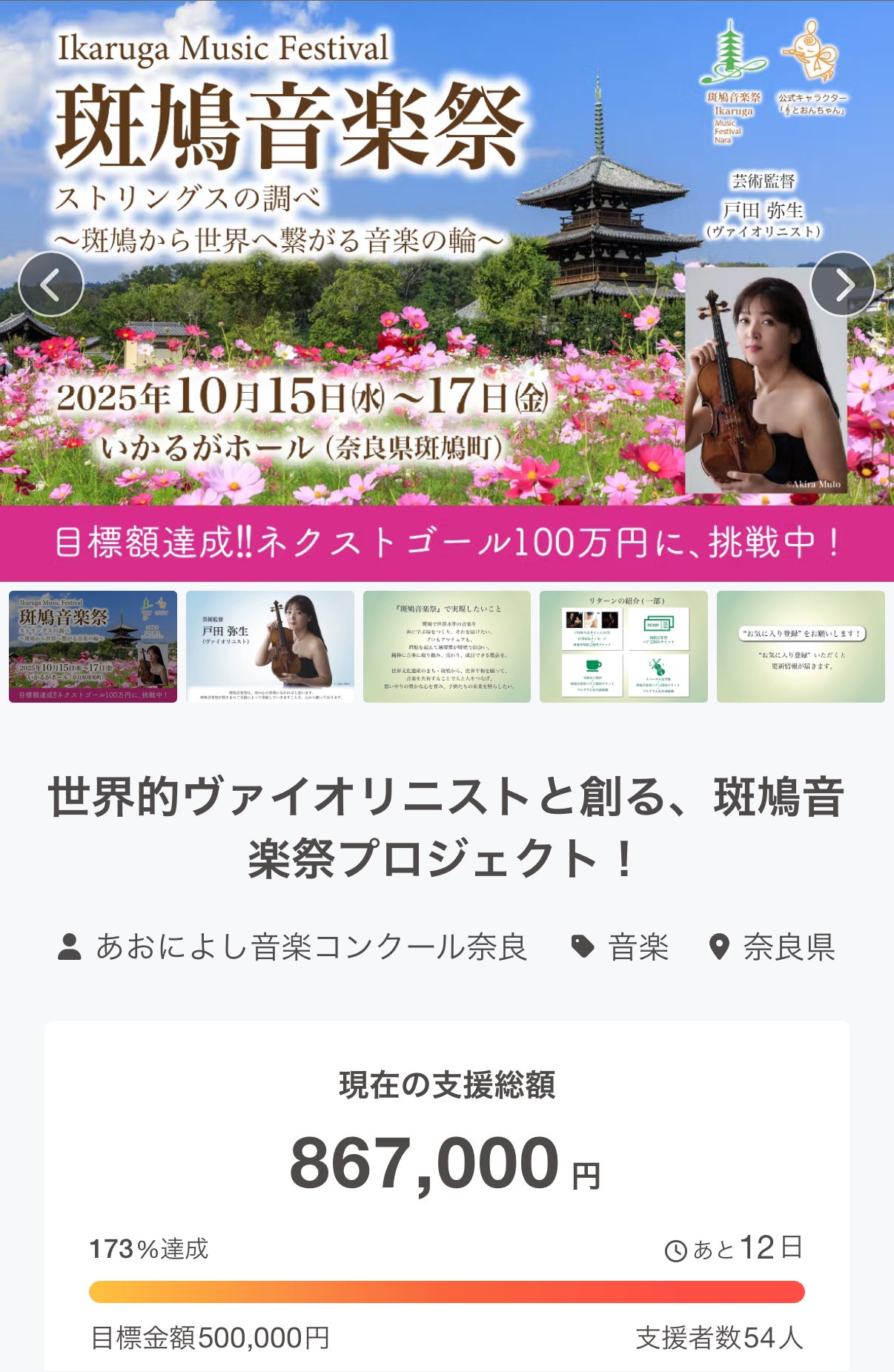The image size is (894, 1372).
Task: Filter projects by 奈良県 location
Action: [x=788, y=947]
